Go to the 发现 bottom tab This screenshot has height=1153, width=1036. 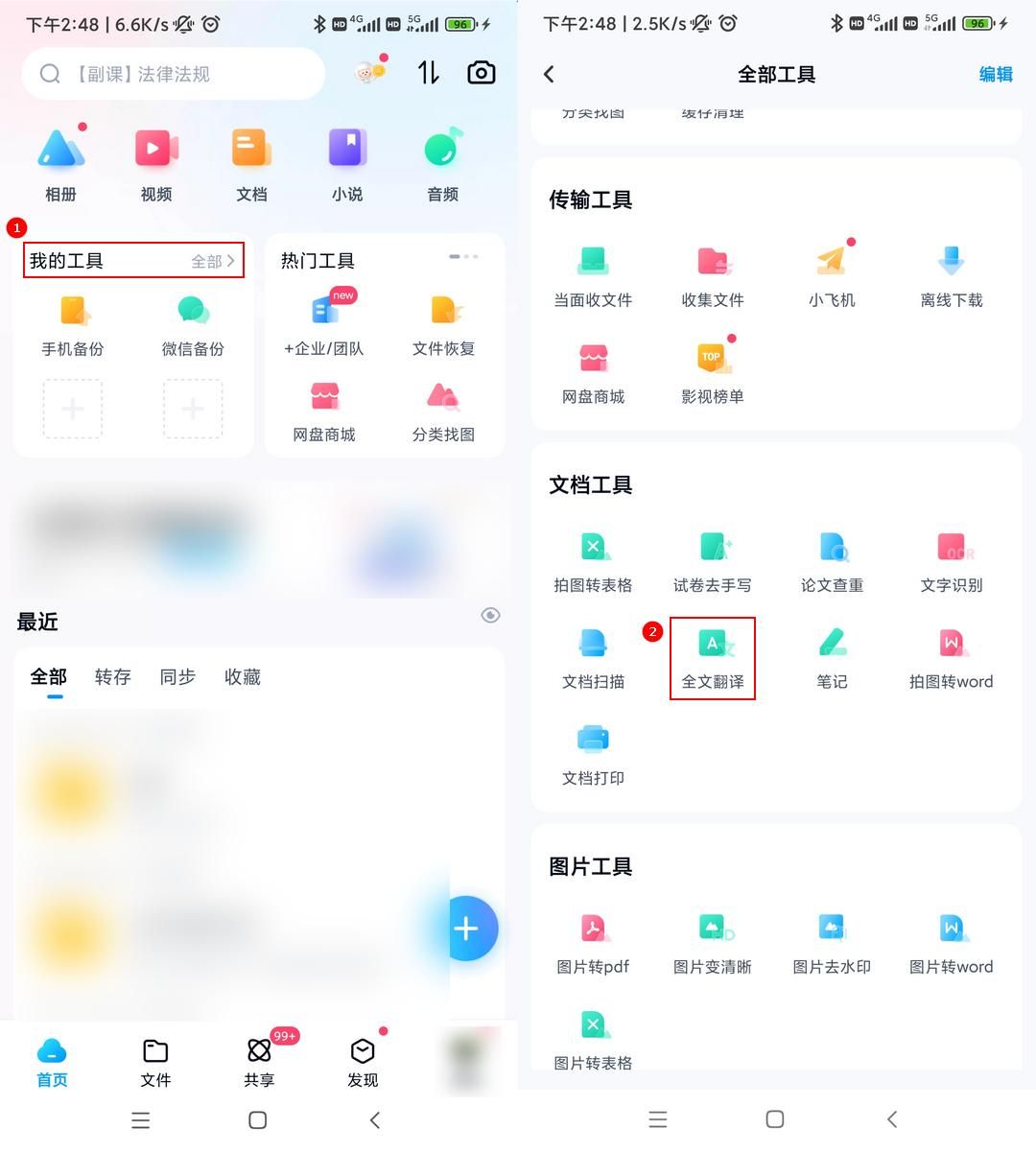tap(363, 1063)
